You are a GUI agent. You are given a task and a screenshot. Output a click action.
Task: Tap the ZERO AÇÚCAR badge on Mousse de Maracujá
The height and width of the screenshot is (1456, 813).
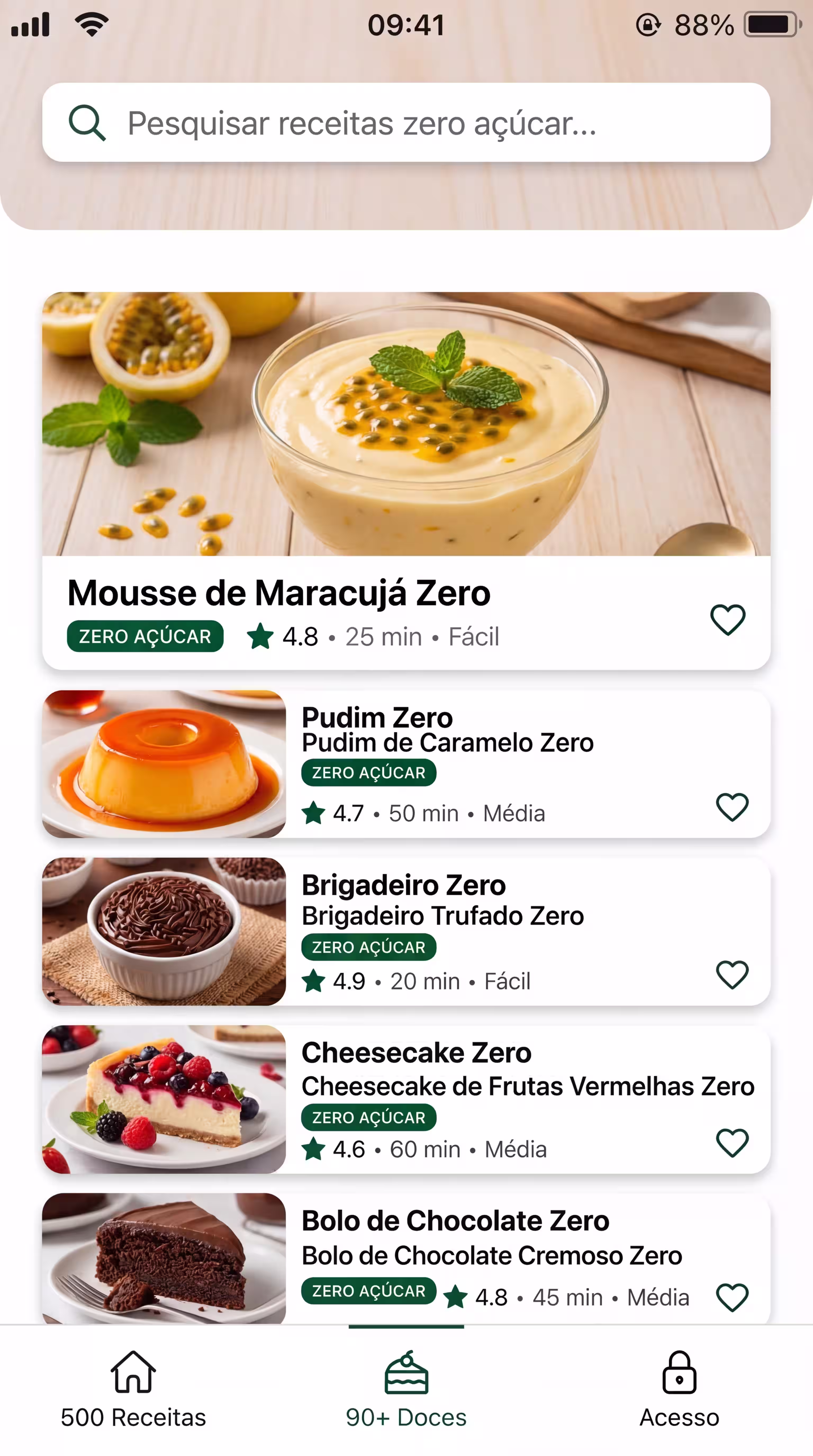pos(144,636)
